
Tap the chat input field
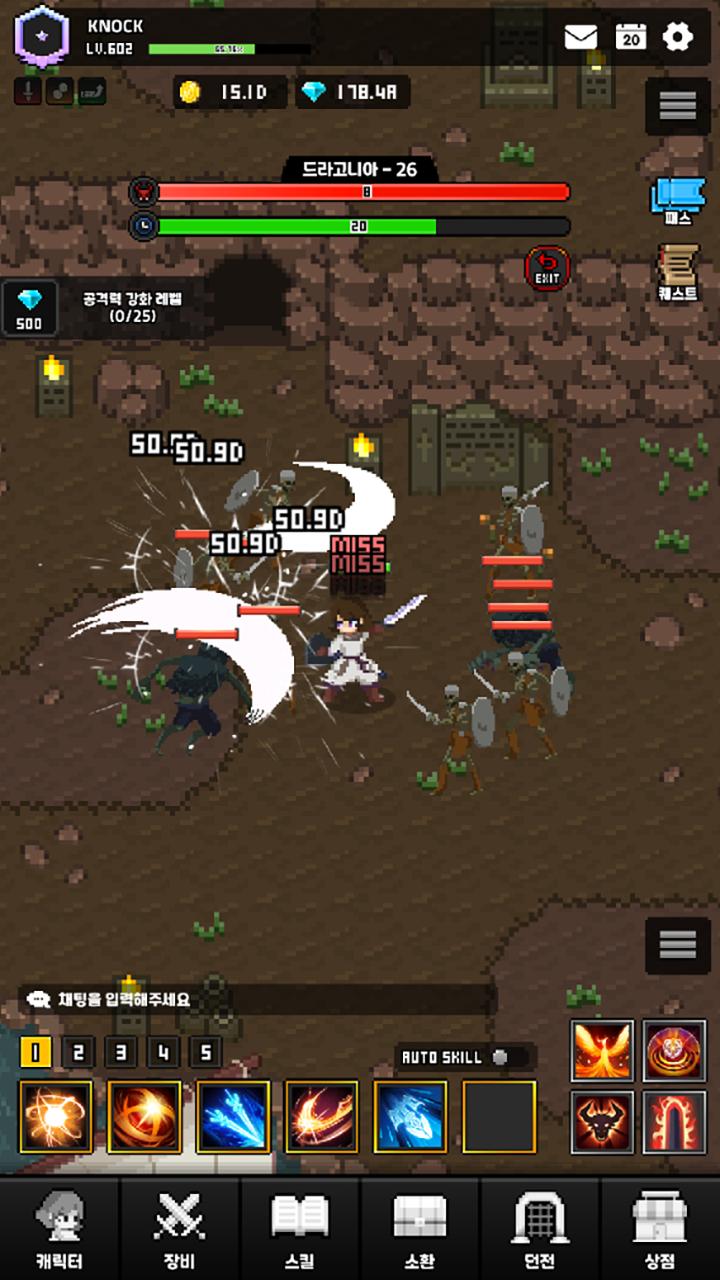258,999
